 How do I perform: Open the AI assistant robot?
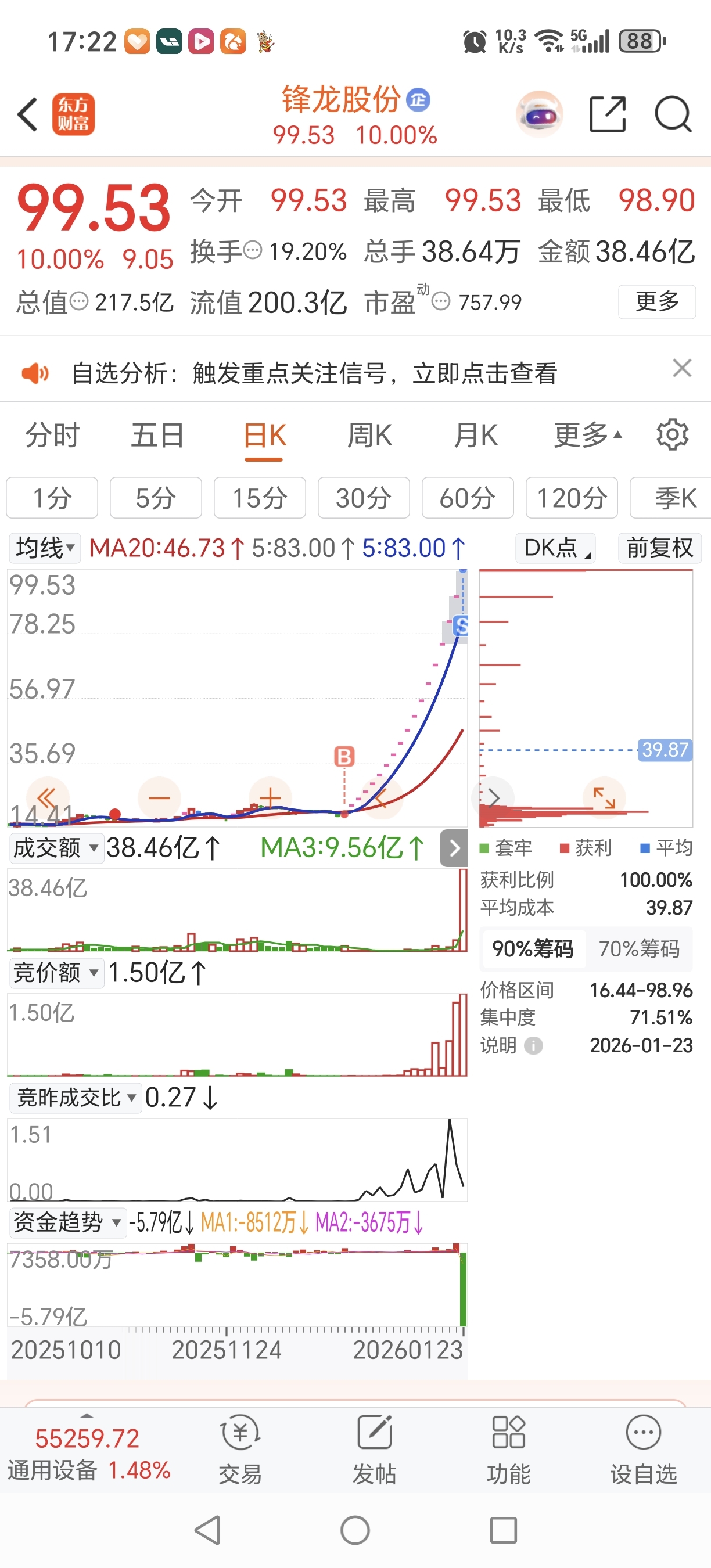pos(539,114)
